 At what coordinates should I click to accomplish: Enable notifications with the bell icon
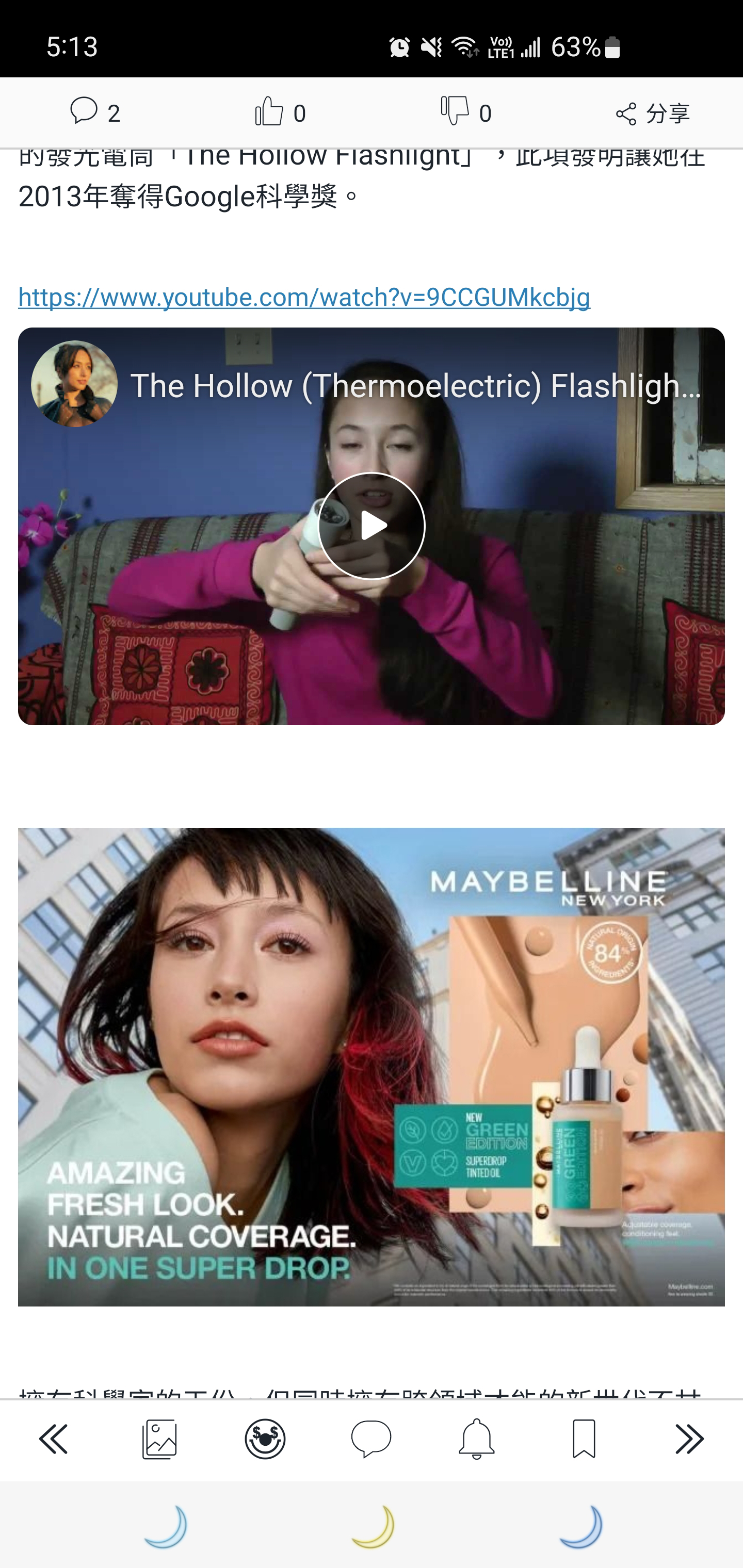pos(477,1439)
